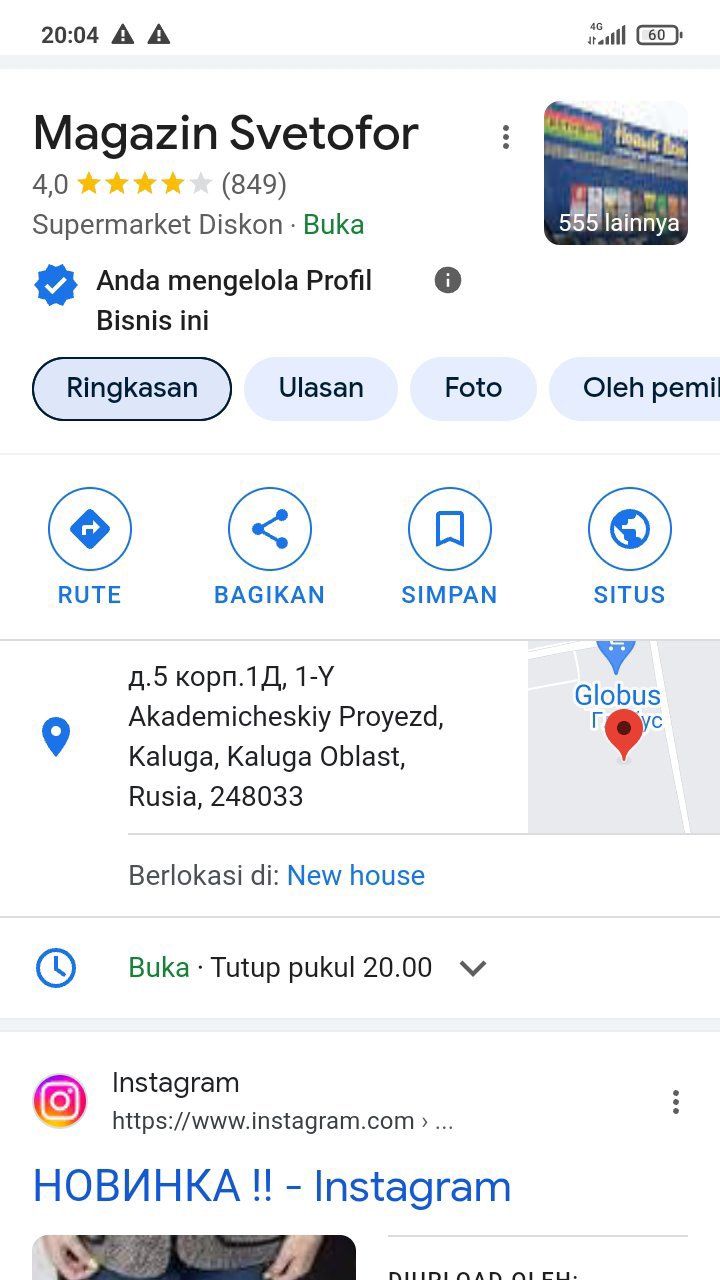Expand the opening hours chevron
This screenshot has width=720, height=1280.
pos(473,968)
